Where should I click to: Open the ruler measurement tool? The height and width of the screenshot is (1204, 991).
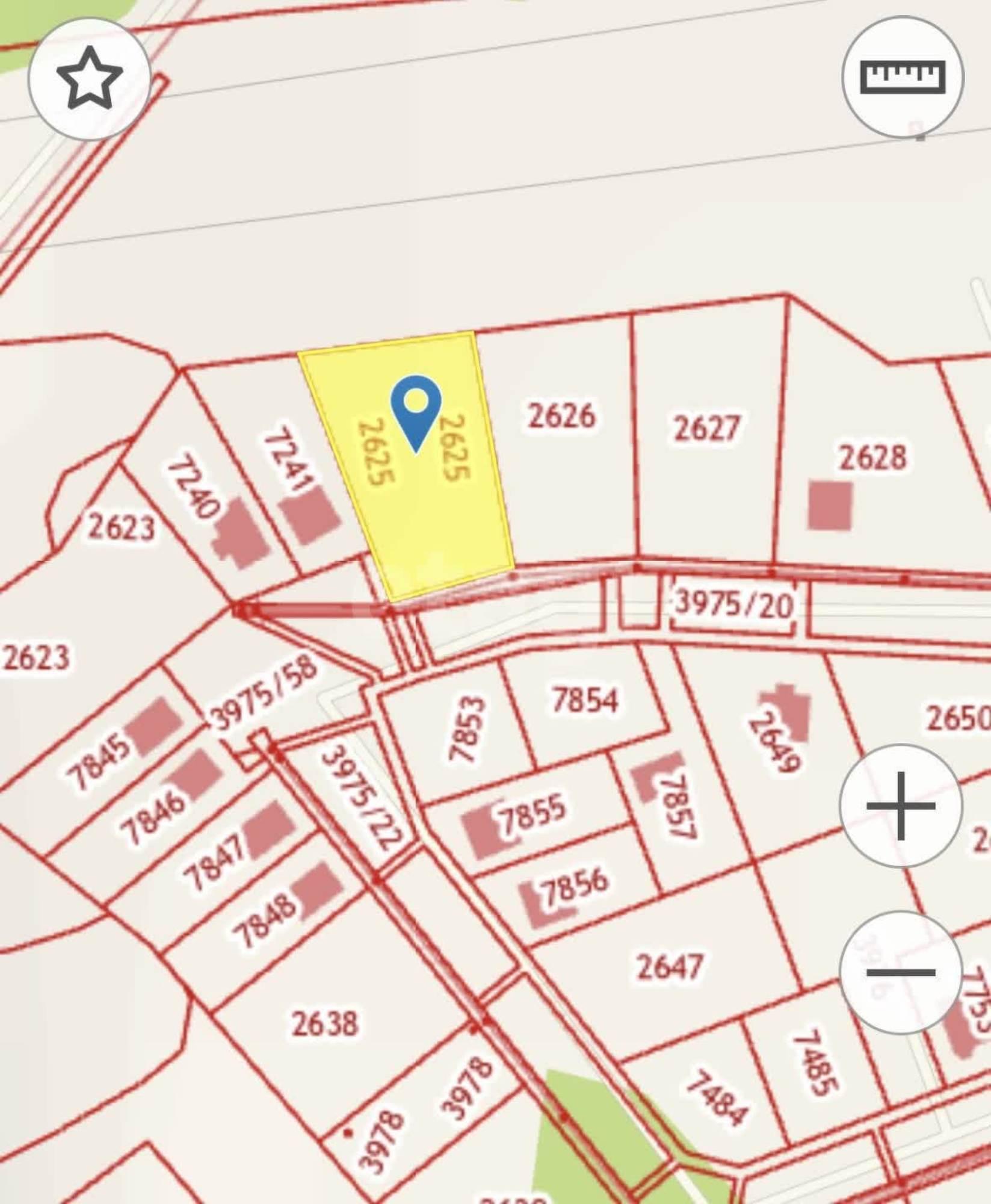point(903,77)
